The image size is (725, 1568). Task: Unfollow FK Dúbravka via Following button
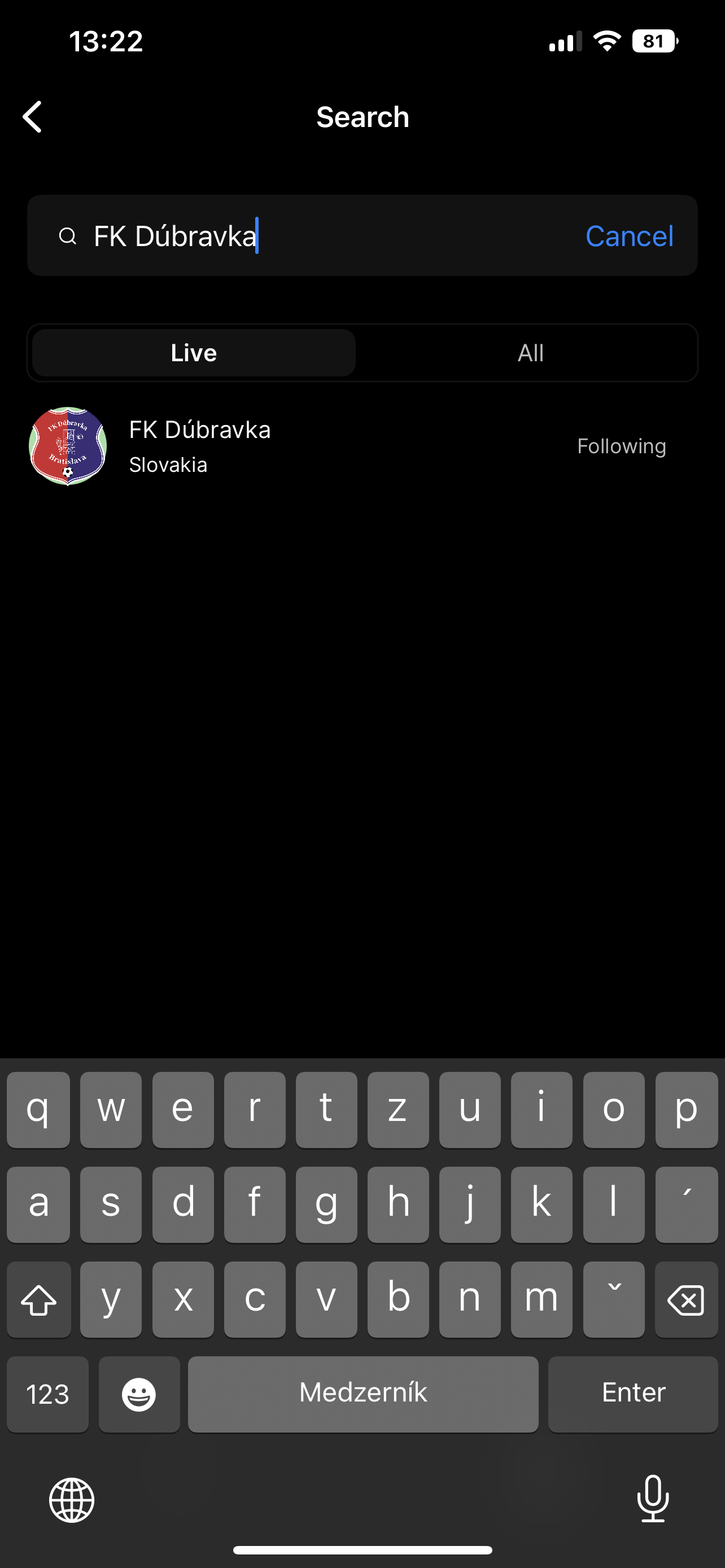click(x=622, y=446)
